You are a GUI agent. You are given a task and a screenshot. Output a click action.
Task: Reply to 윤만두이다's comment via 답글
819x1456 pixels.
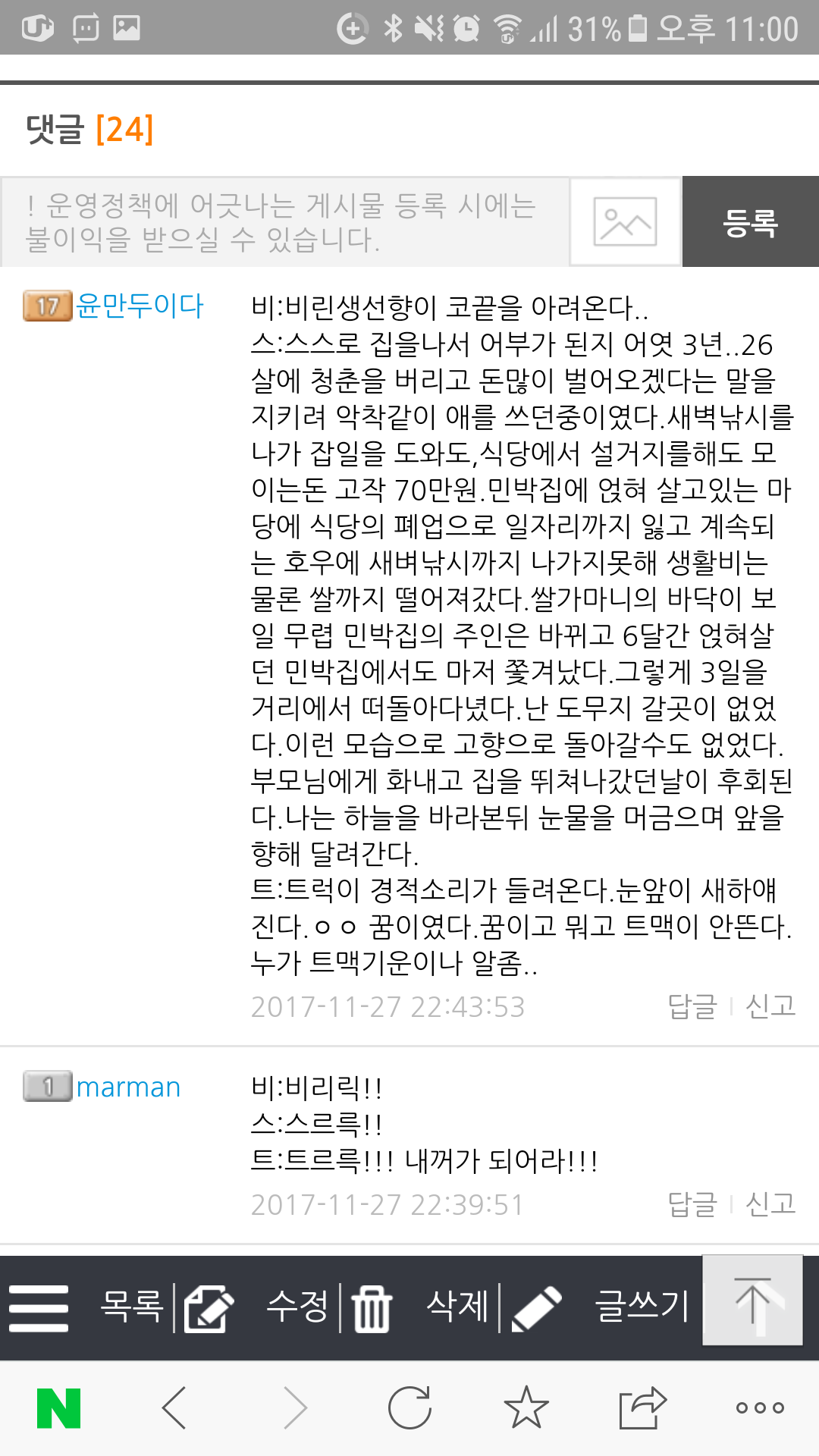(x=692, y=1006)
